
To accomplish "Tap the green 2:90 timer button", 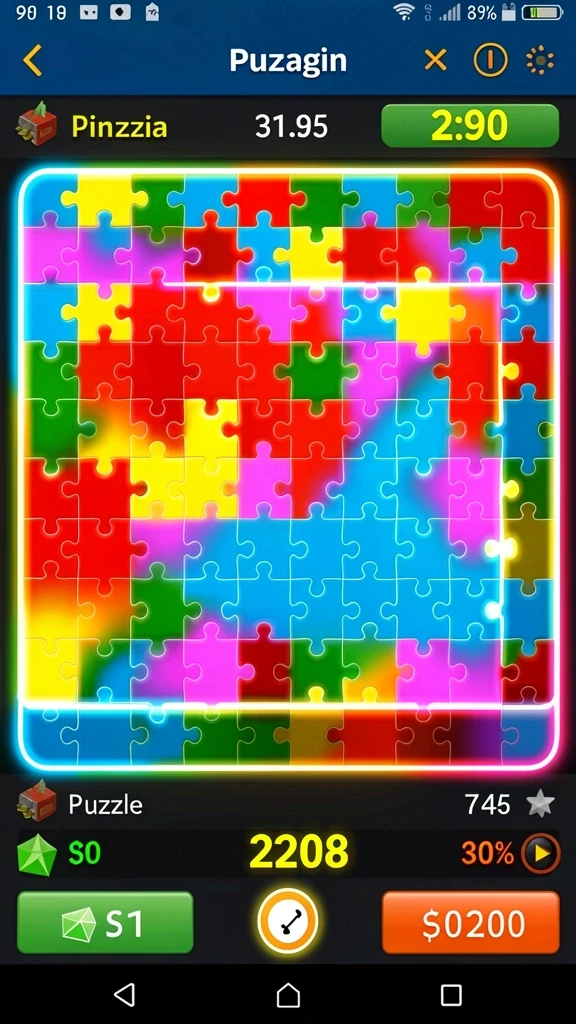I will pyautogui.click(x=470, y=126).
